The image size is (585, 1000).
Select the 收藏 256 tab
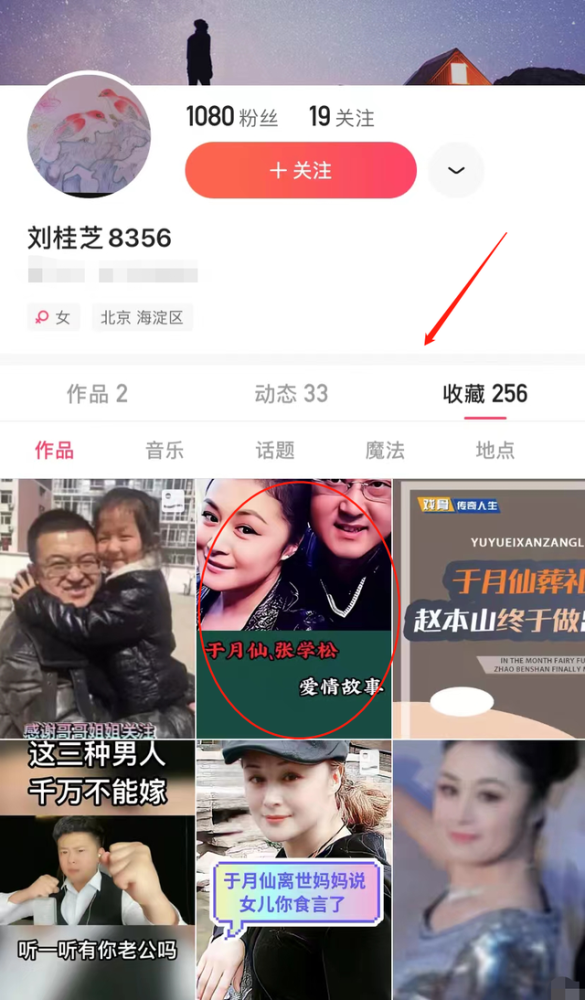pyautogui.click(x=485, y=393)
